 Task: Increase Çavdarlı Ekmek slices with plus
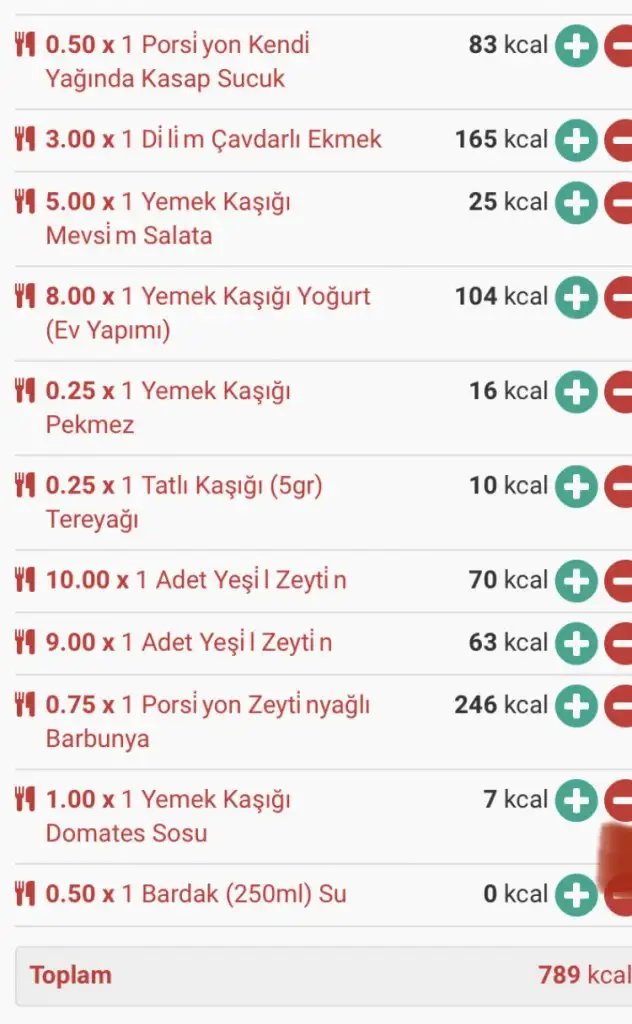click(576, 140)
